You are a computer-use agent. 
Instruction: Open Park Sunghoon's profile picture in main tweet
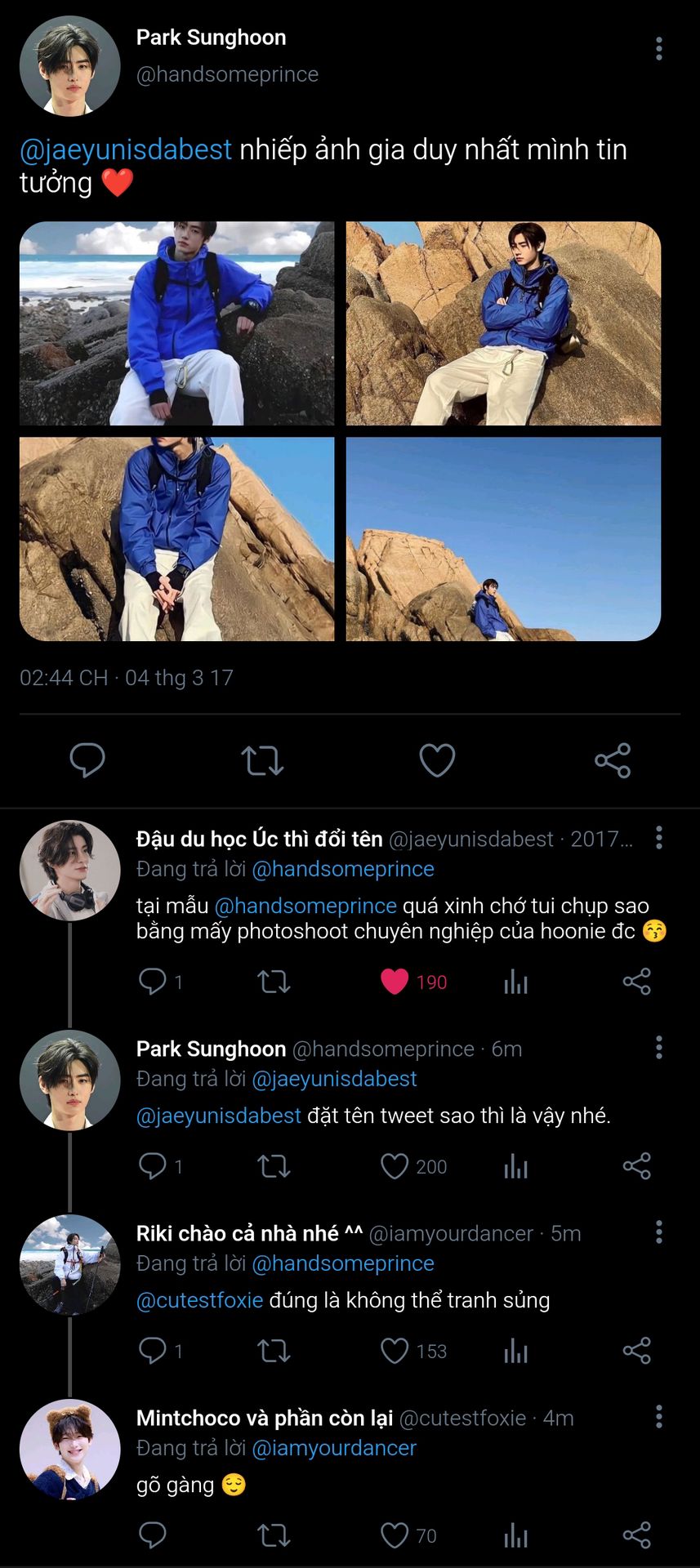coord(69,65)
